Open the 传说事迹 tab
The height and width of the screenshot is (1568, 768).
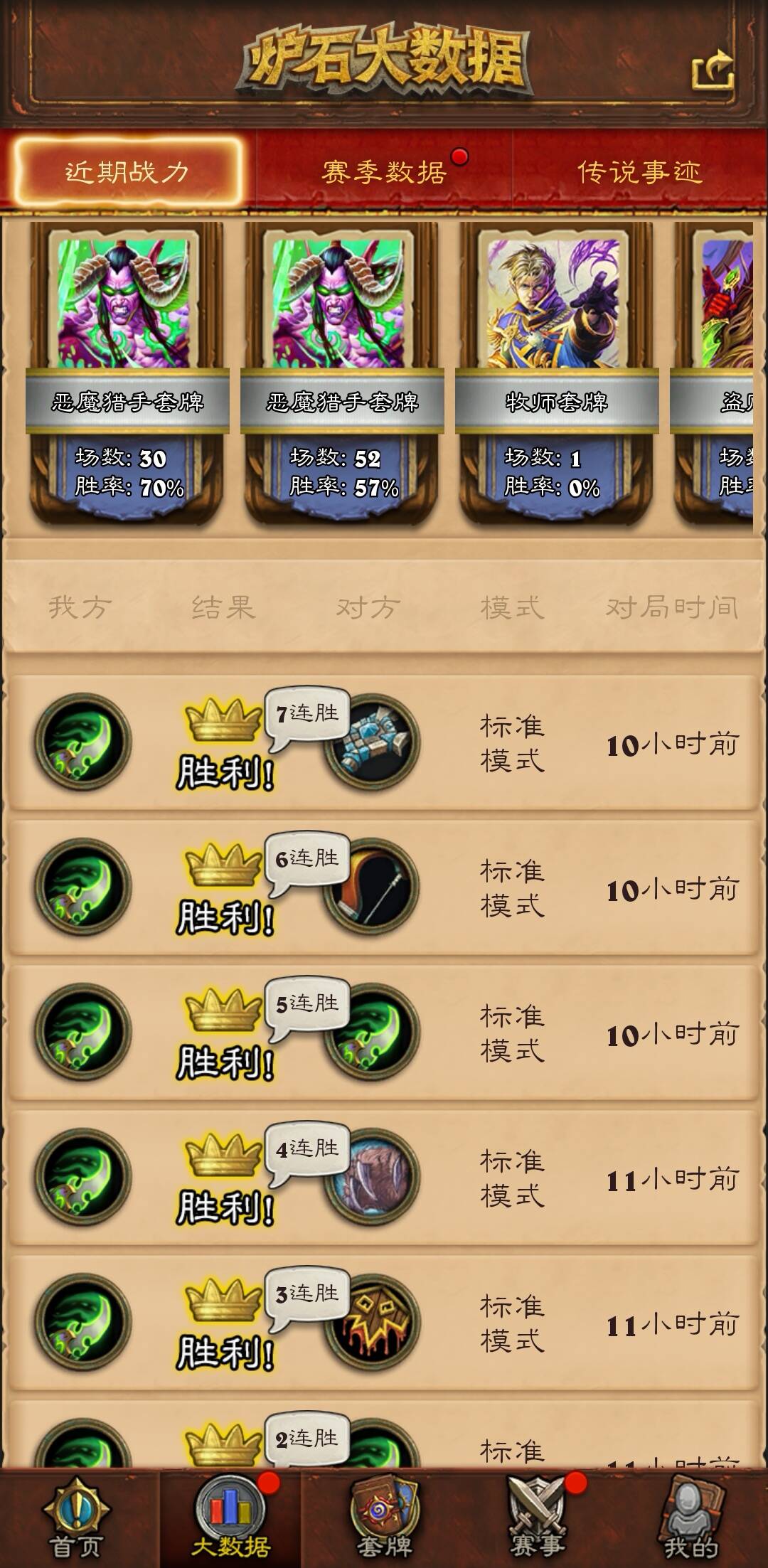click(x=639, y=171)
